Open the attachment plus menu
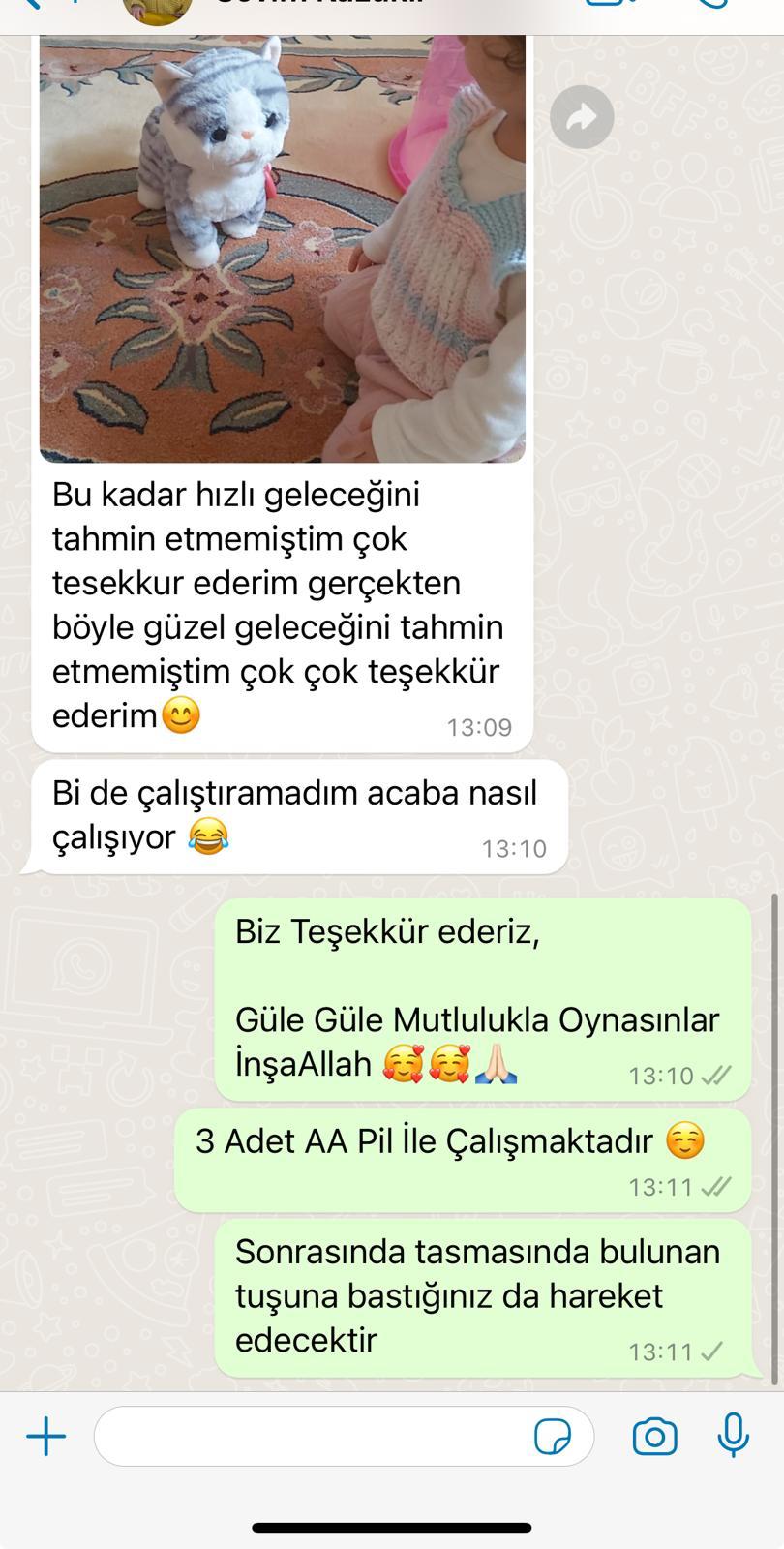 point(45,1436)
